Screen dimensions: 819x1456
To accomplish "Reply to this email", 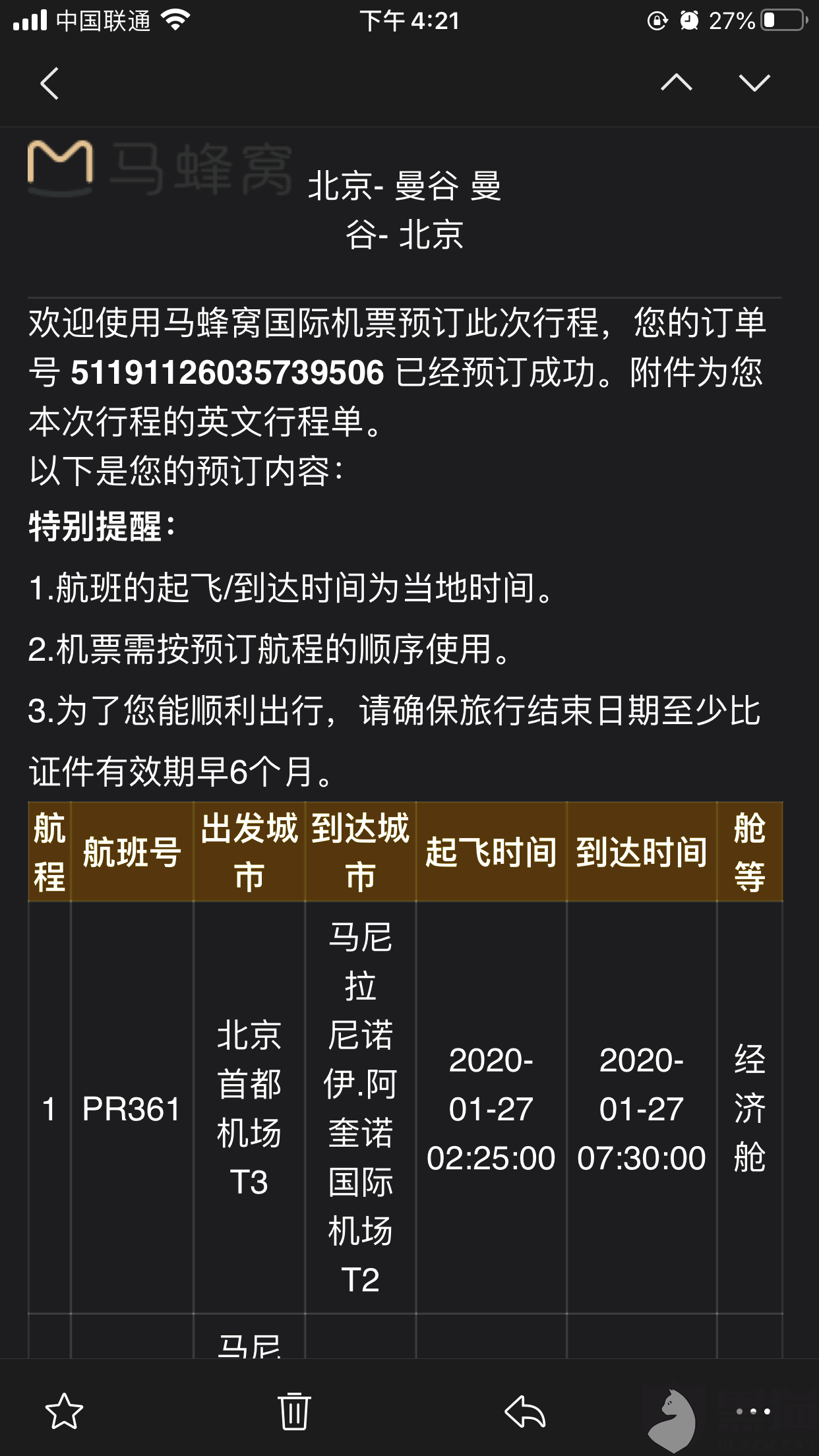I will click(x=525, y=1412).
